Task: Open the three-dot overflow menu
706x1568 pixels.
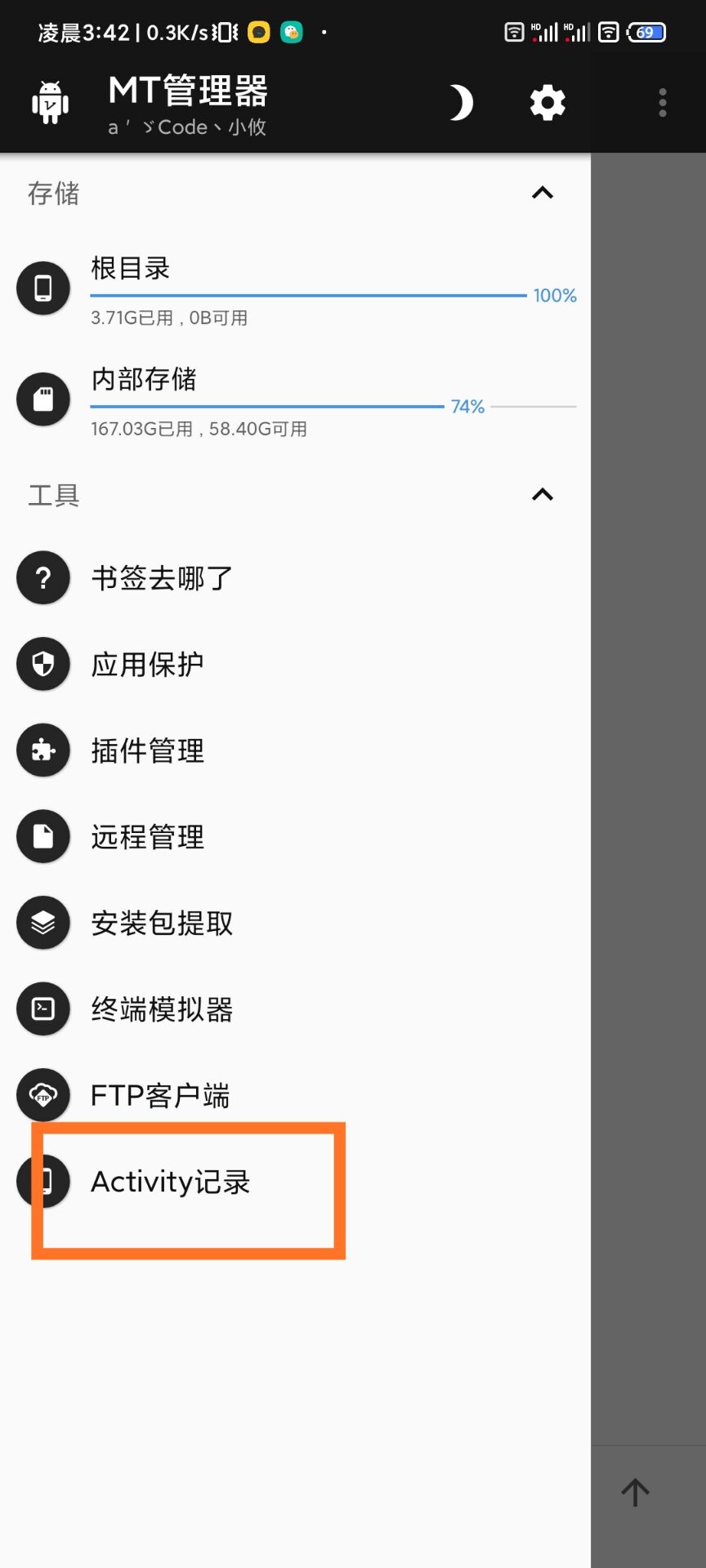Action: point(662,102)
